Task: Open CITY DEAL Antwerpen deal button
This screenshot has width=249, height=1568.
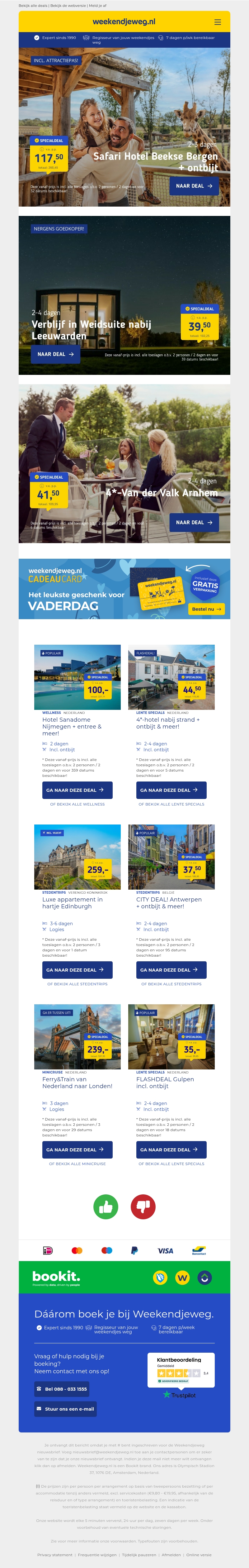Action: [x=171, y=970]
